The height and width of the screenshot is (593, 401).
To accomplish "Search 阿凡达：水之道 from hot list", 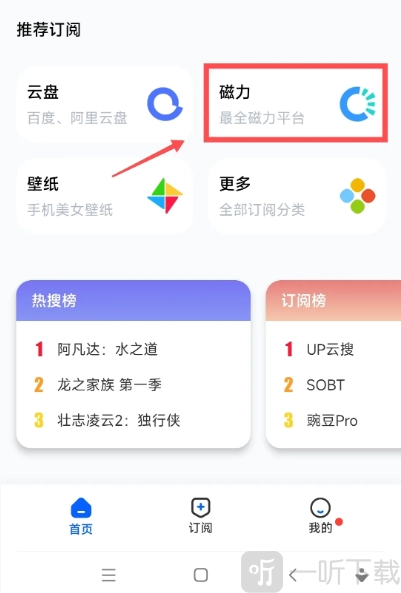I will coord(107,349).
